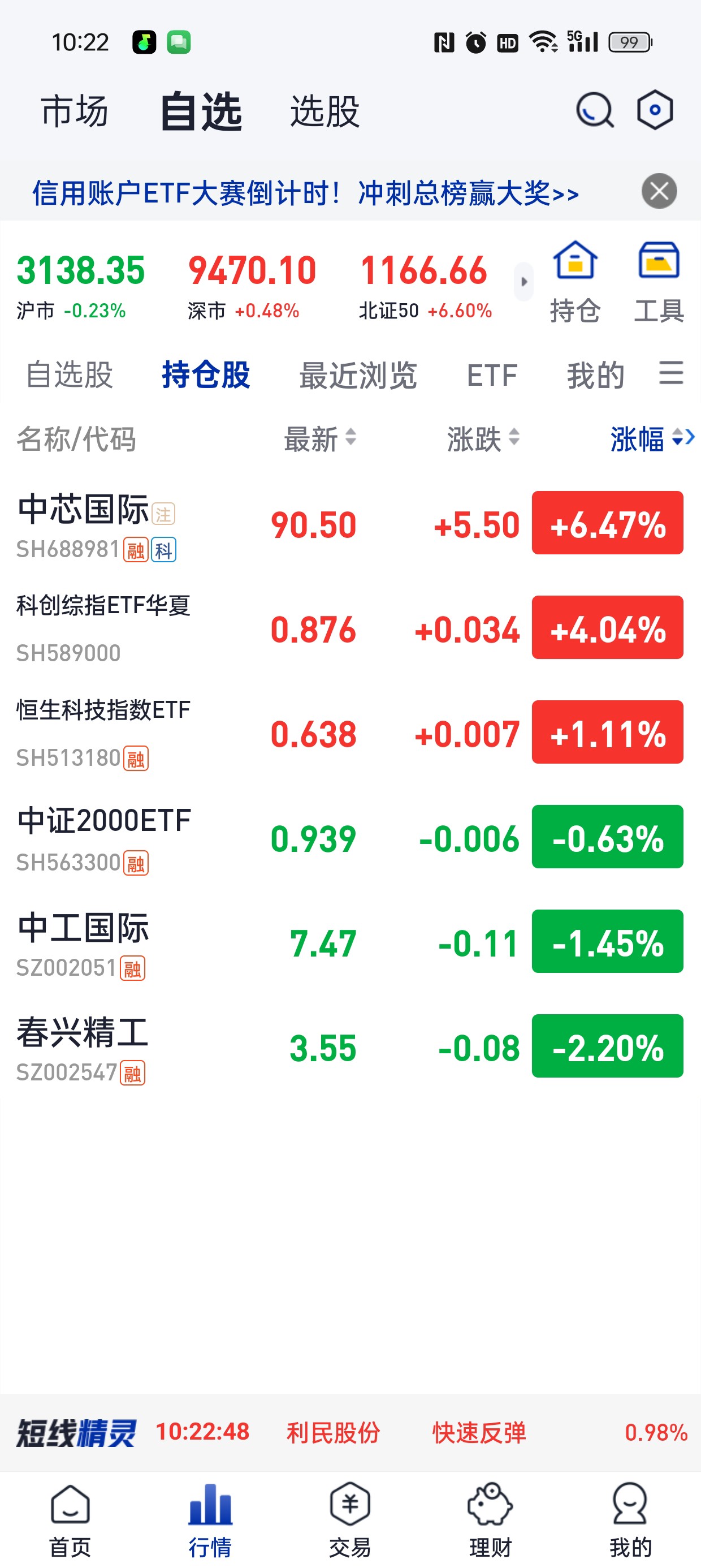Open the 持仓 shortcut

tap(575, 282)
